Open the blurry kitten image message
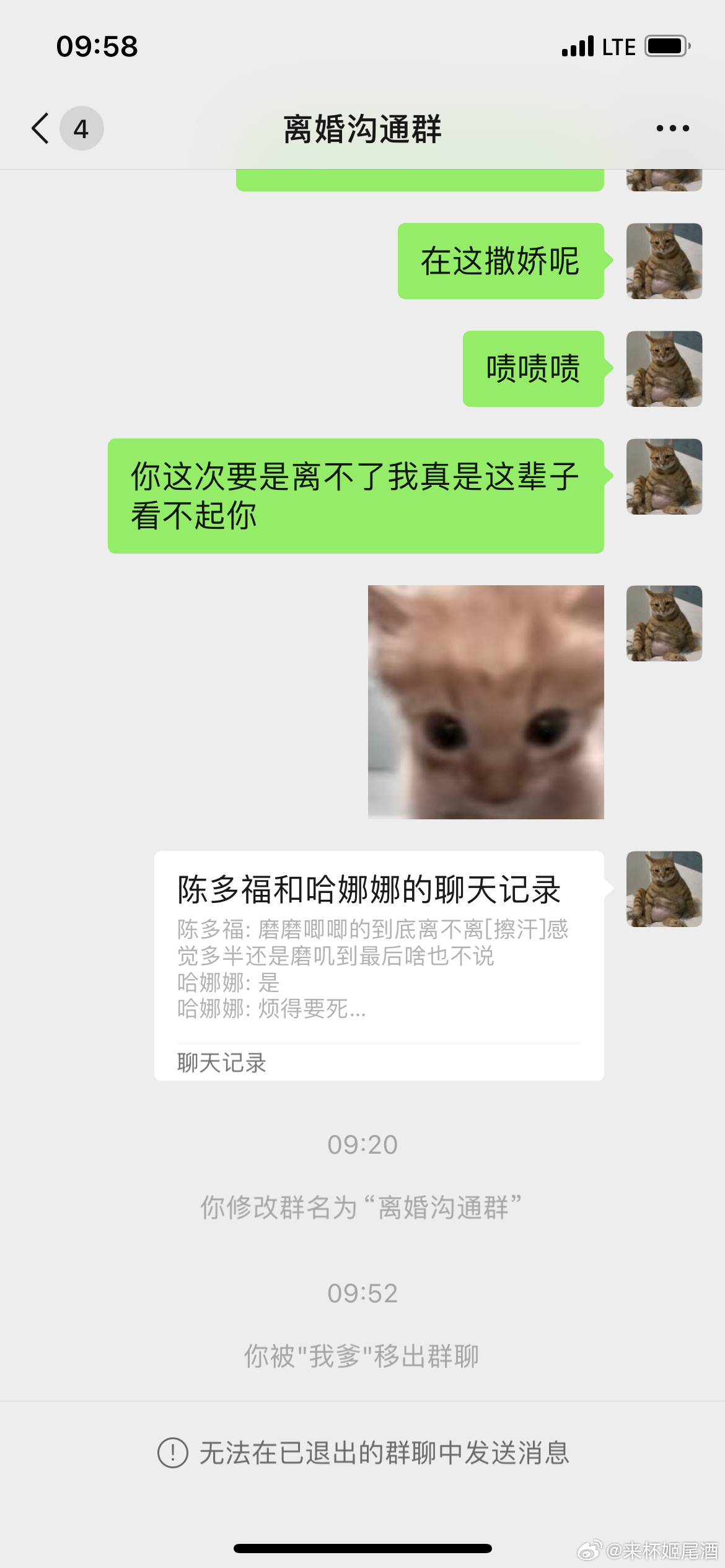Viewport: 725px width, 1568px height. [x=486, y=702]
